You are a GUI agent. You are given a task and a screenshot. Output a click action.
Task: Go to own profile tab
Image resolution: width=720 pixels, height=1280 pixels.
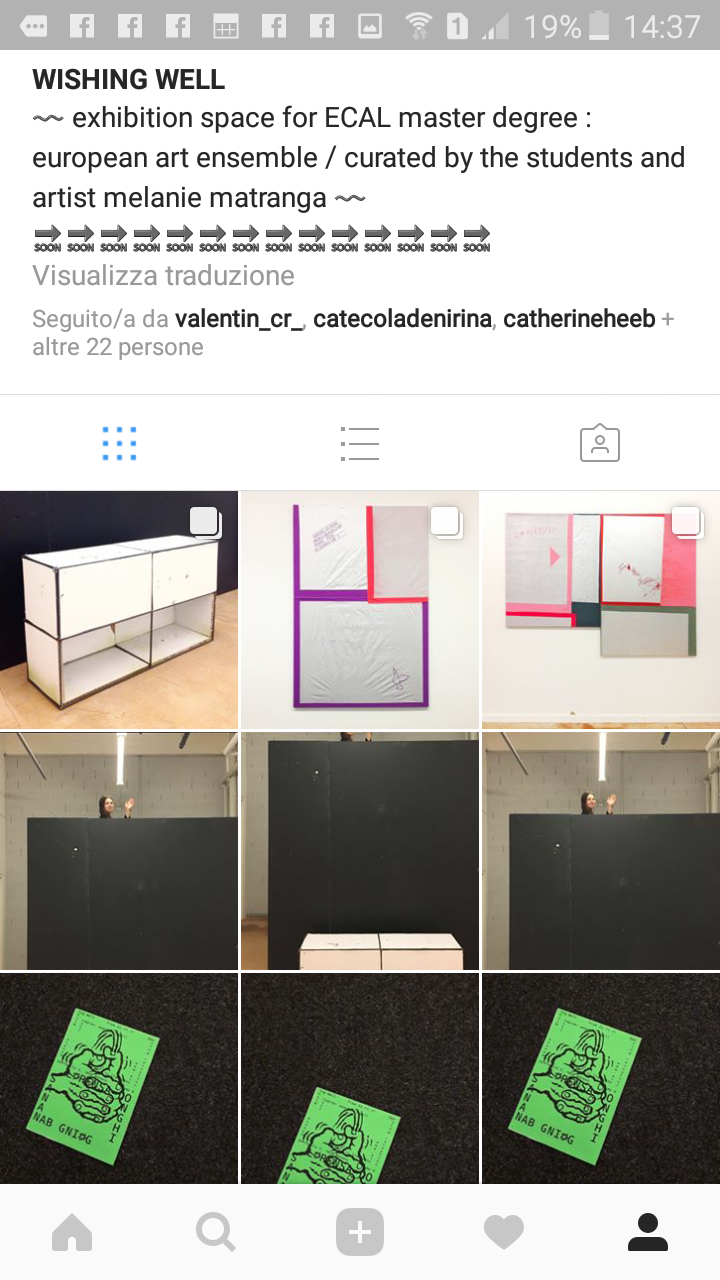point(647,1233)
